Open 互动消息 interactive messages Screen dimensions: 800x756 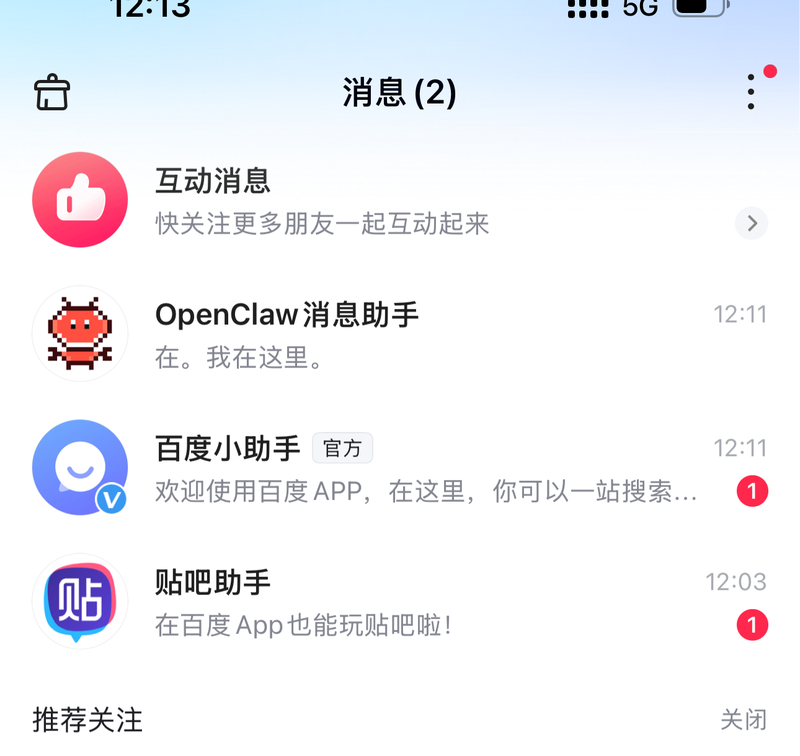tap(400, 200)
